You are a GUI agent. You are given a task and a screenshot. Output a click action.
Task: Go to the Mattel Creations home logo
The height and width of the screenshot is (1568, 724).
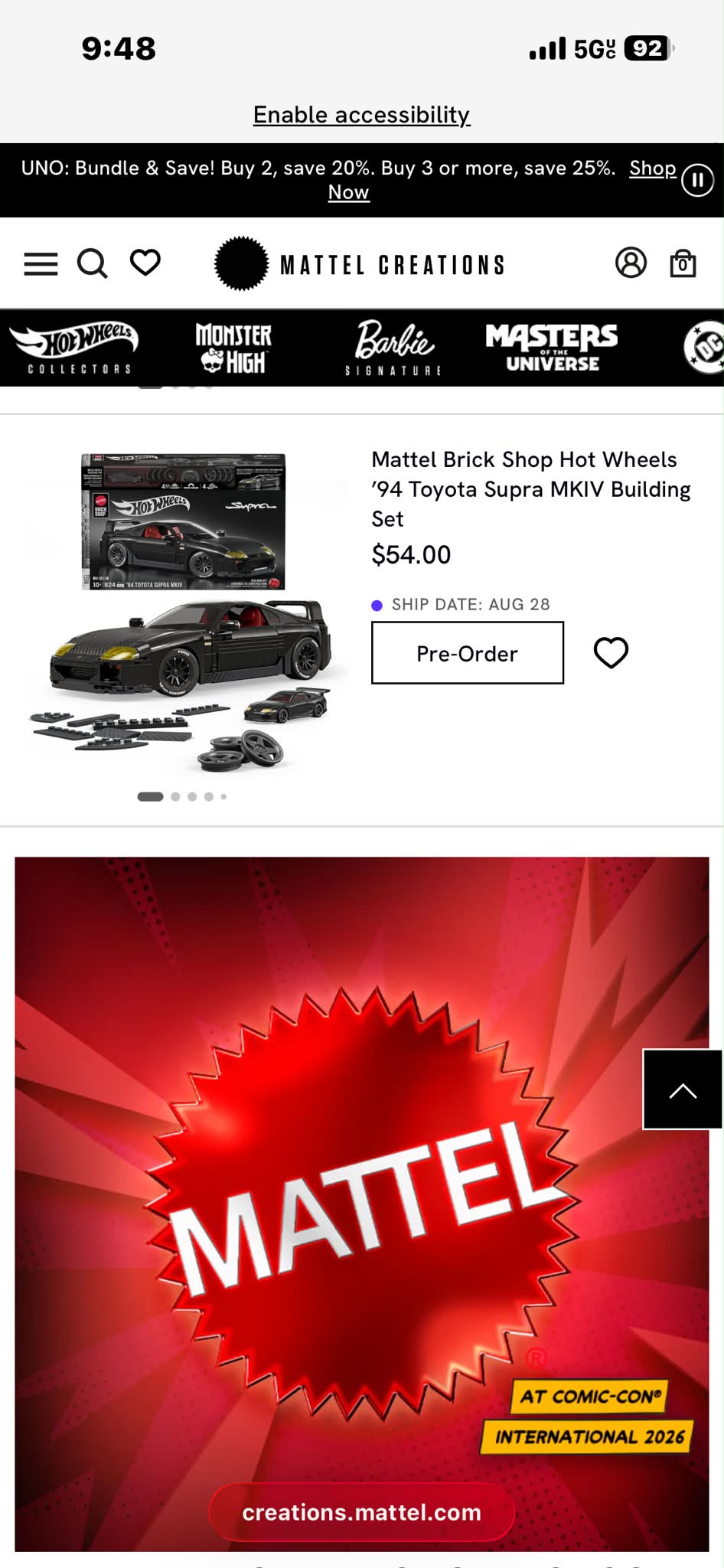(360, 264)
